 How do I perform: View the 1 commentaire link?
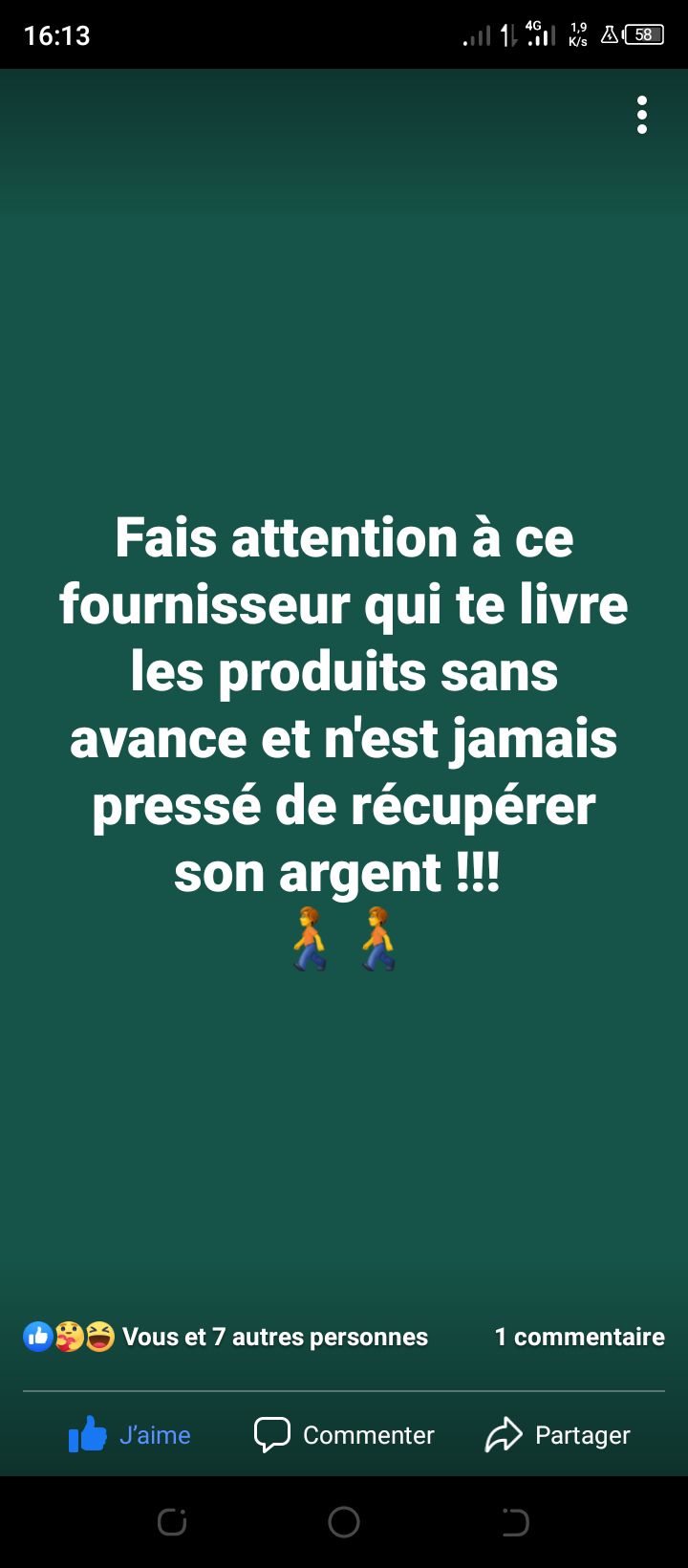click(x=579, y=1337)
